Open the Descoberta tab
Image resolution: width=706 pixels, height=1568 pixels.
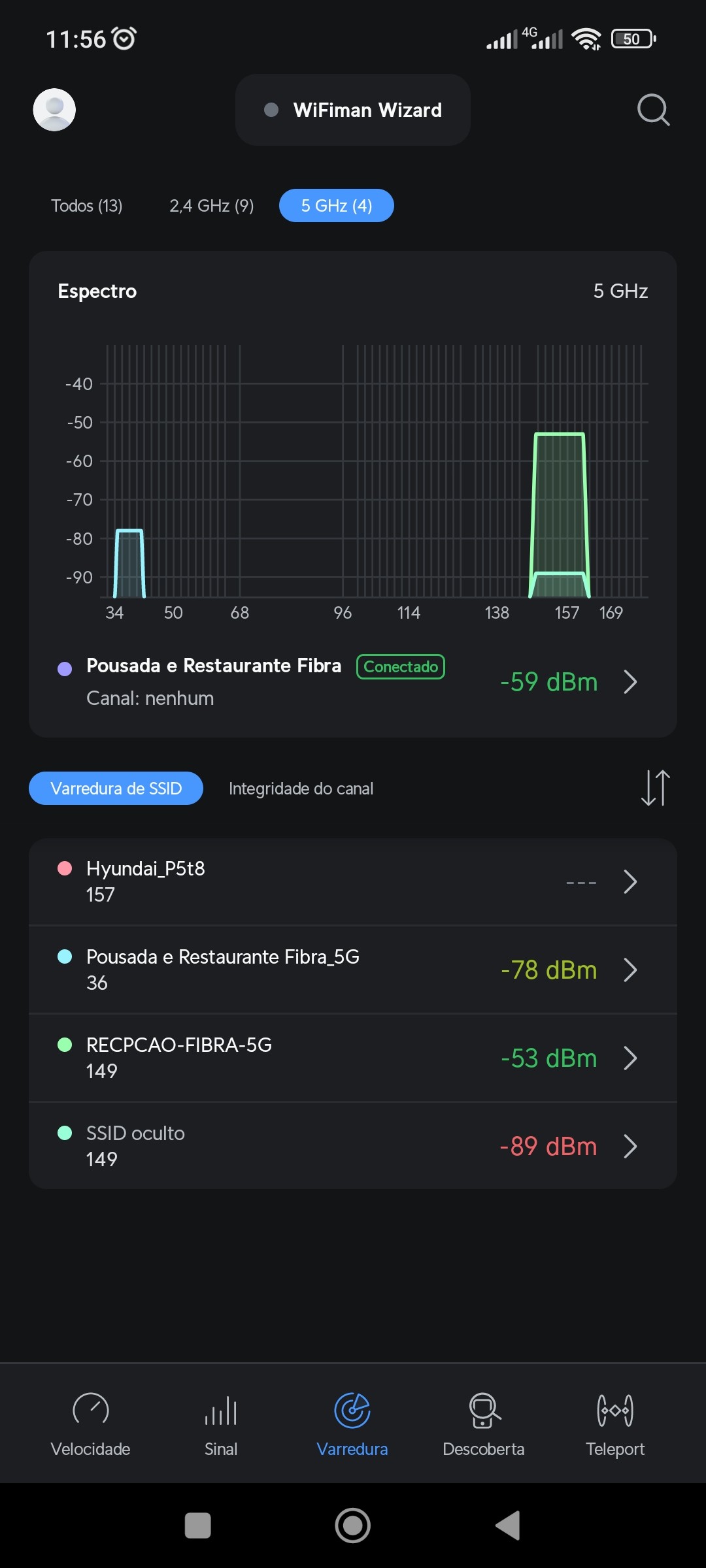pos(484,1424)
